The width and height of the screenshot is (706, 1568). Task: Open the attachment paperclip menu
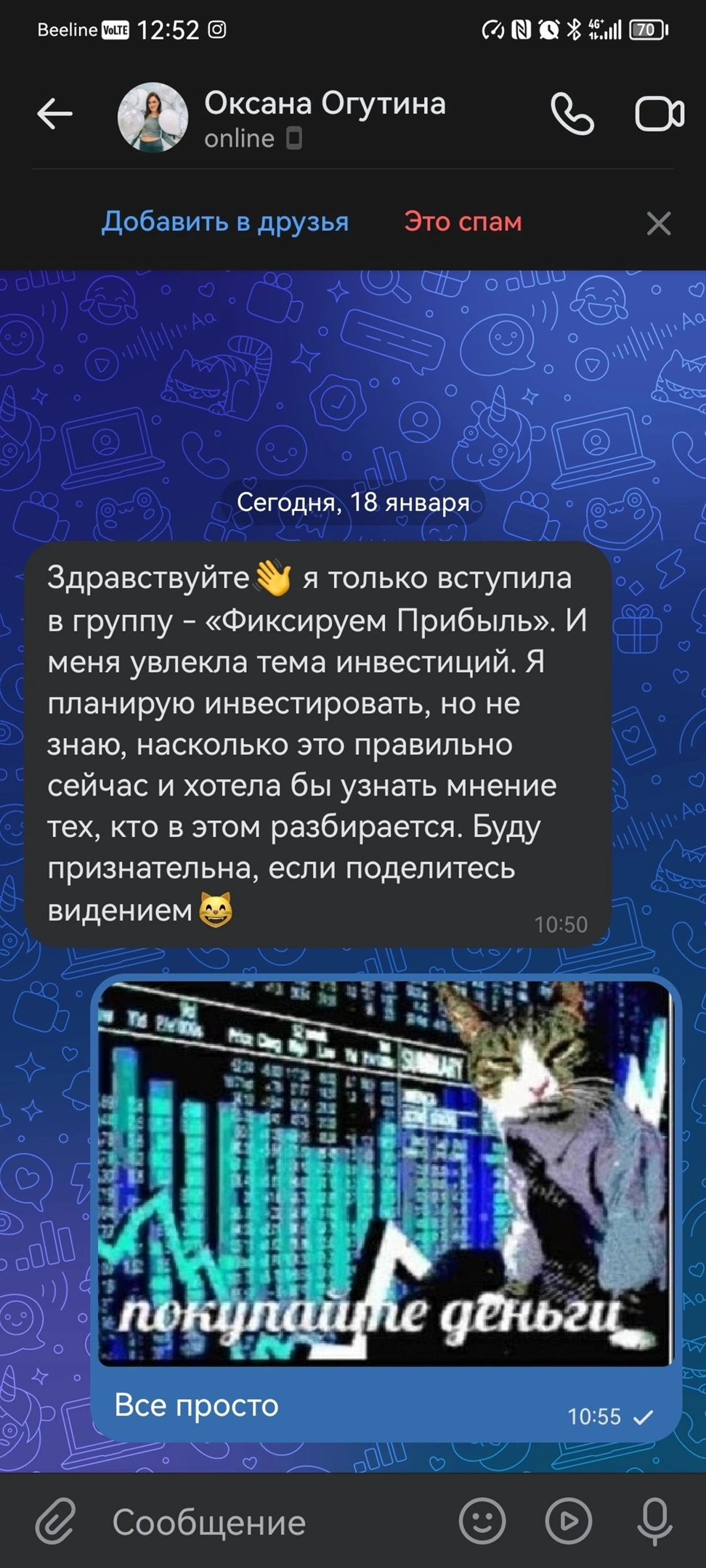pyautogui.click(x=55, y=1520)
